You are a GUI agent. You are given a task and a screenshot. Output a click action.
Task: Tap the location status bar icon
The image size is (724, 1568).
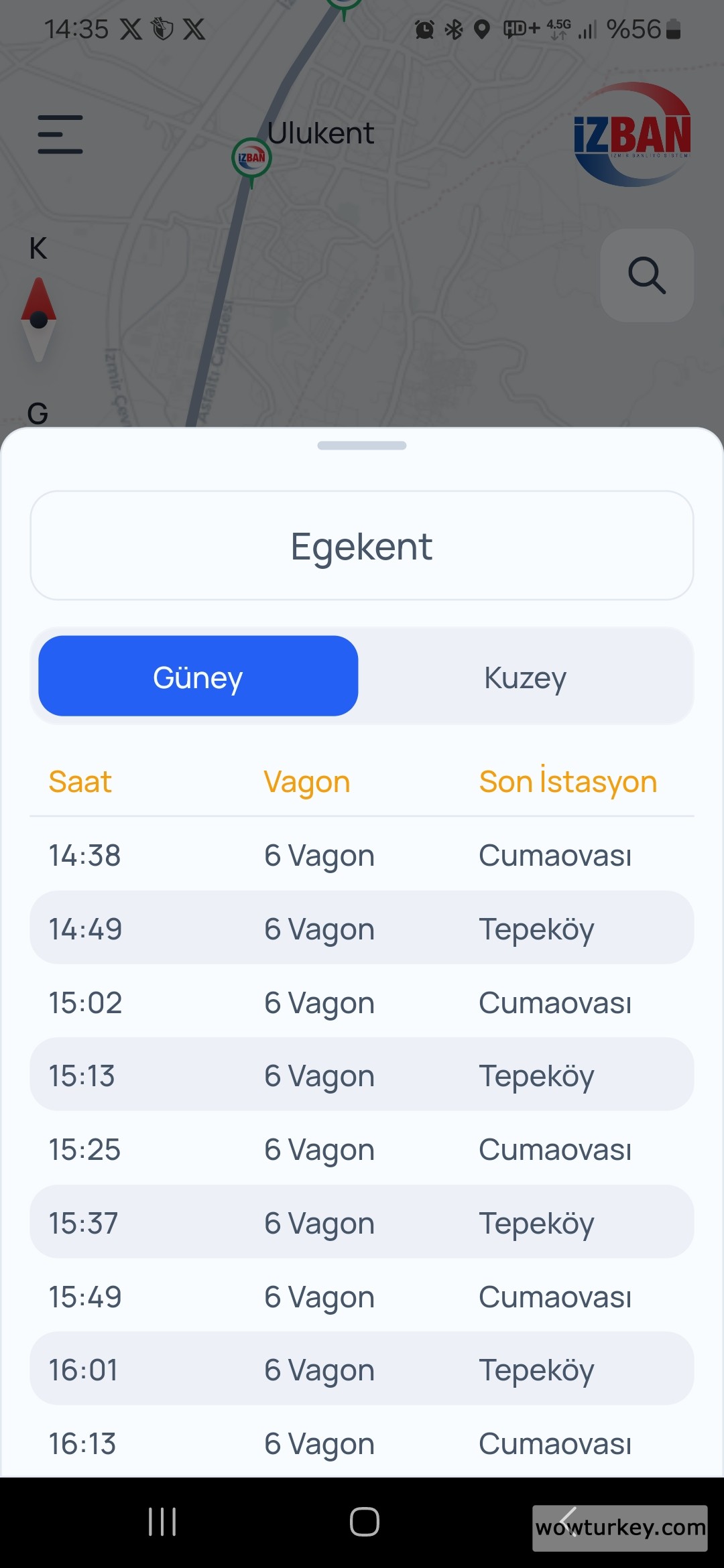[x=482, y=28]
